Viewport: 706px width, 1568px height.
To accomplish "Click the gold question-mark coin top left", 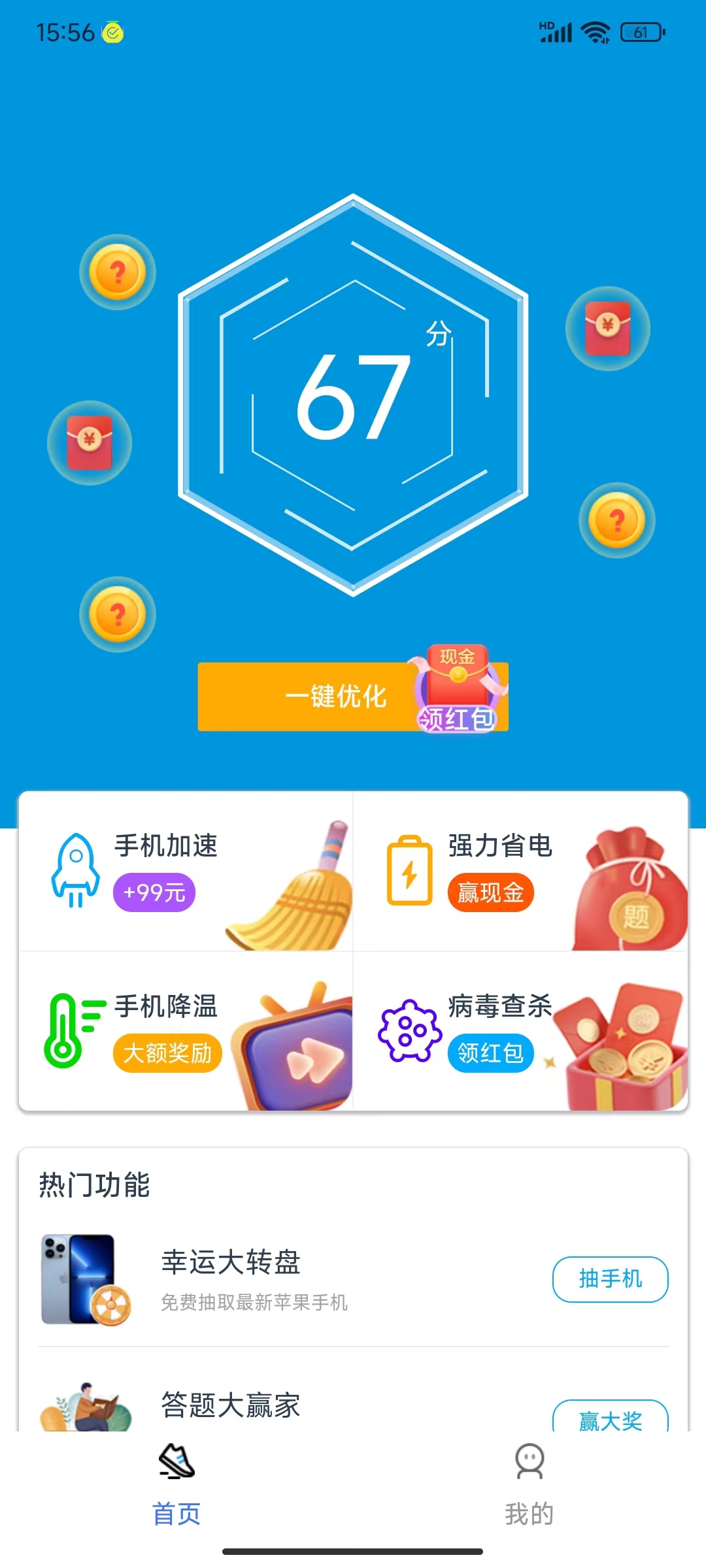I will (x=116, y=271).
